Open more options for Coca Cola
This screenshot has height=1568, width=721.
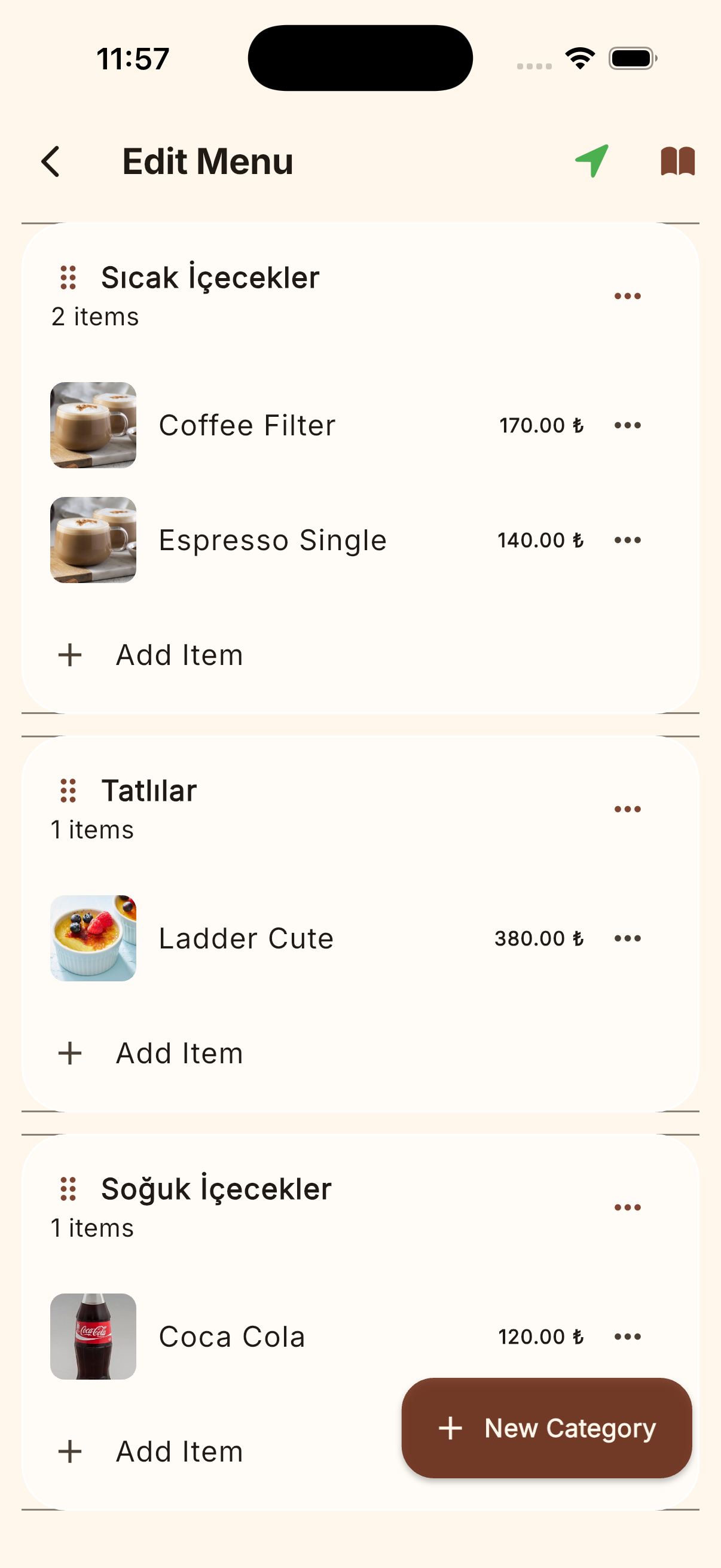[627, 1336]
